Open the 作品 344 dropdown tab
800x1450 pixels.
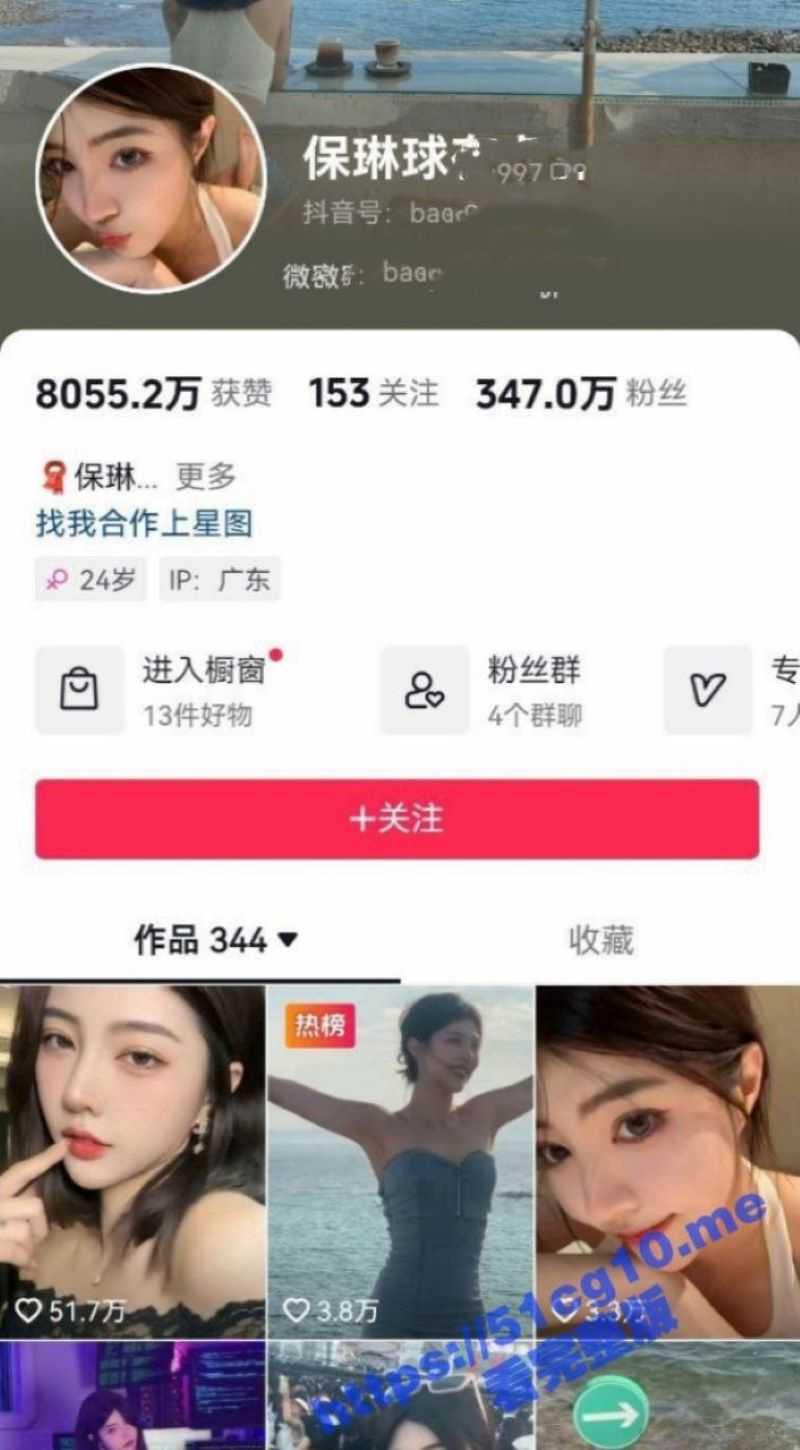[x=215, y=940]
